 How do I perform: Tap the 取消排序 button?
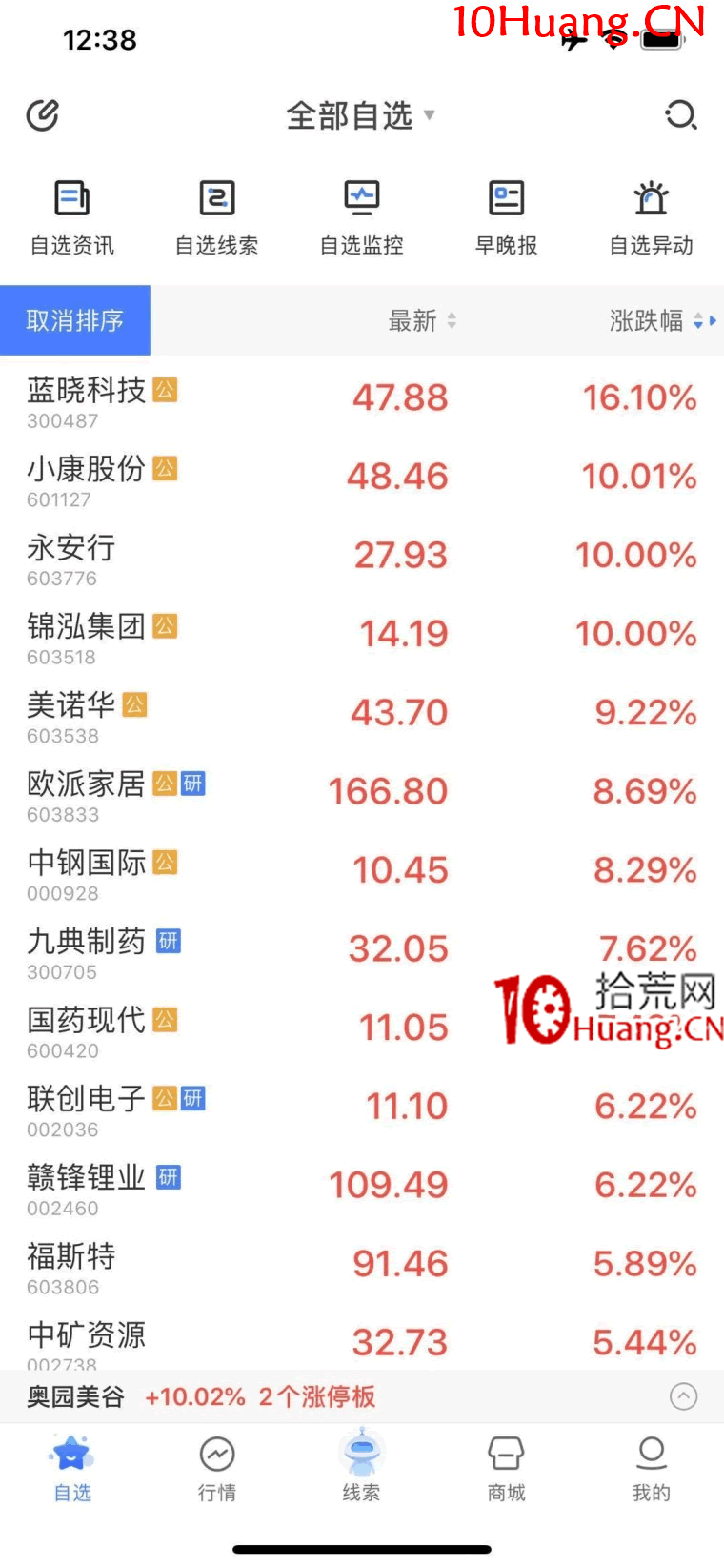click(75, 320)
